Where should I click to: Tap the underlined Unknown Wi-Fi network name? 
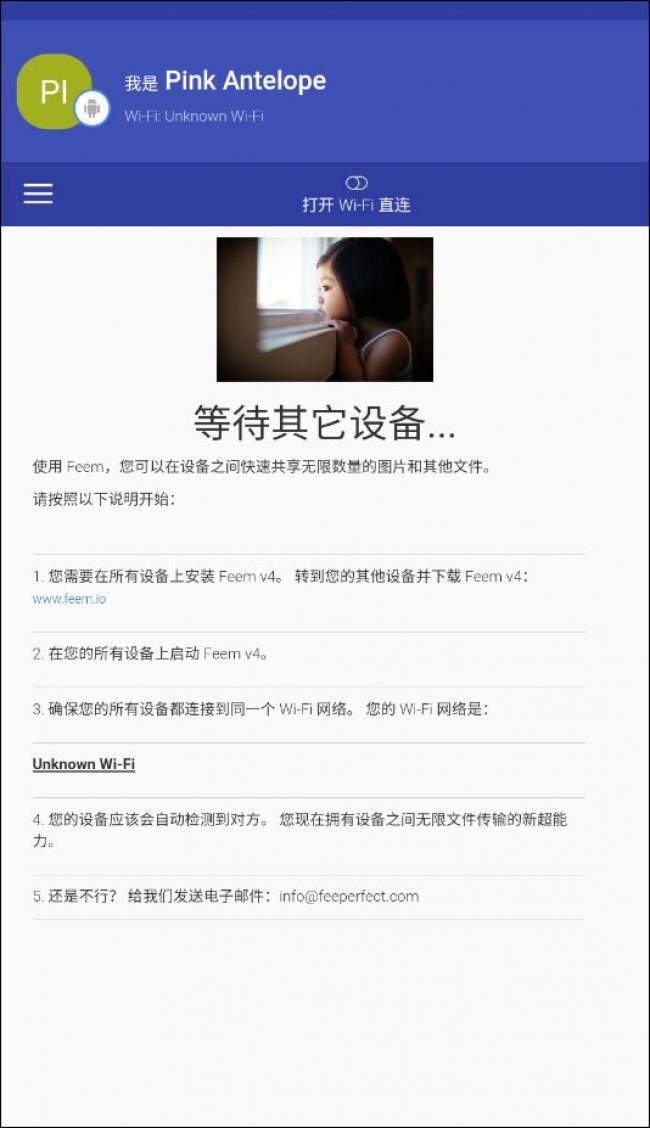(84, 764)
